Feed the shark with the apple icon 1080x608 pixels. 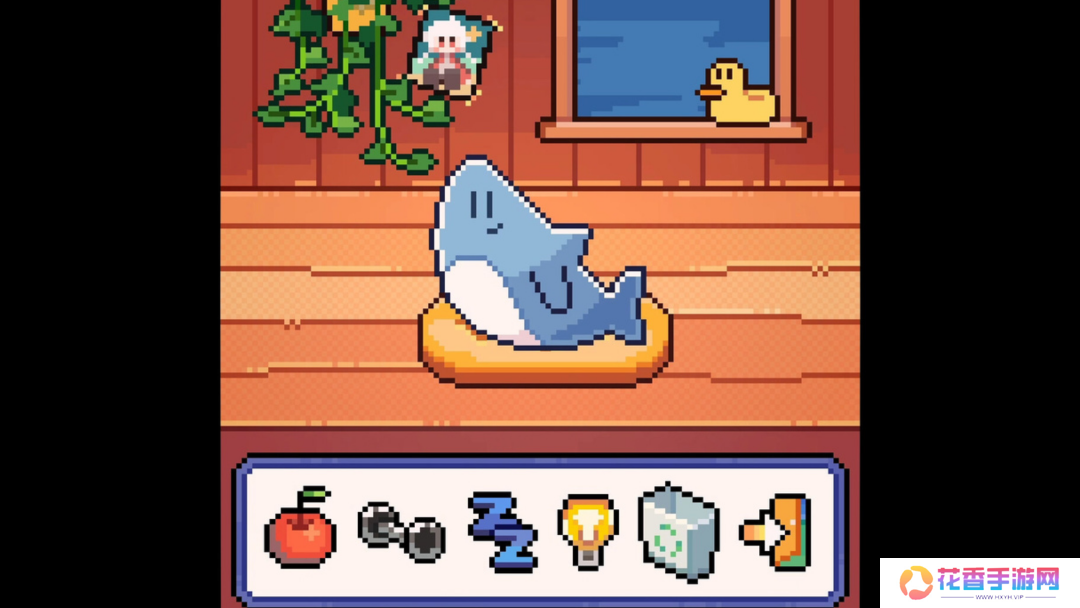pyautogui.click(x=300, y=530)
